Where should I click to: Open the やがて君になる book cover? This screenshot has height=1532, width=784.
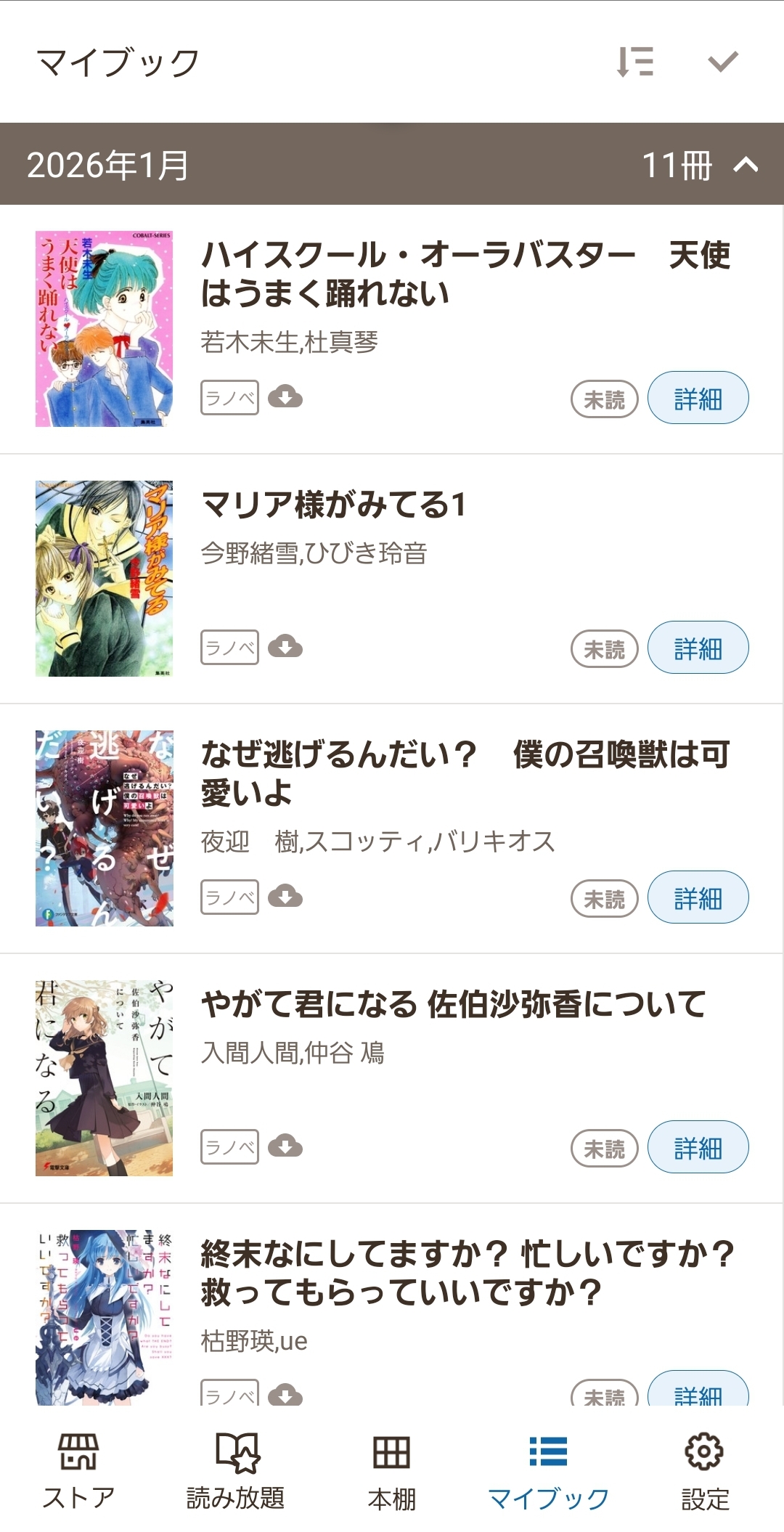pyautogui.click(x=105, y=1078)
